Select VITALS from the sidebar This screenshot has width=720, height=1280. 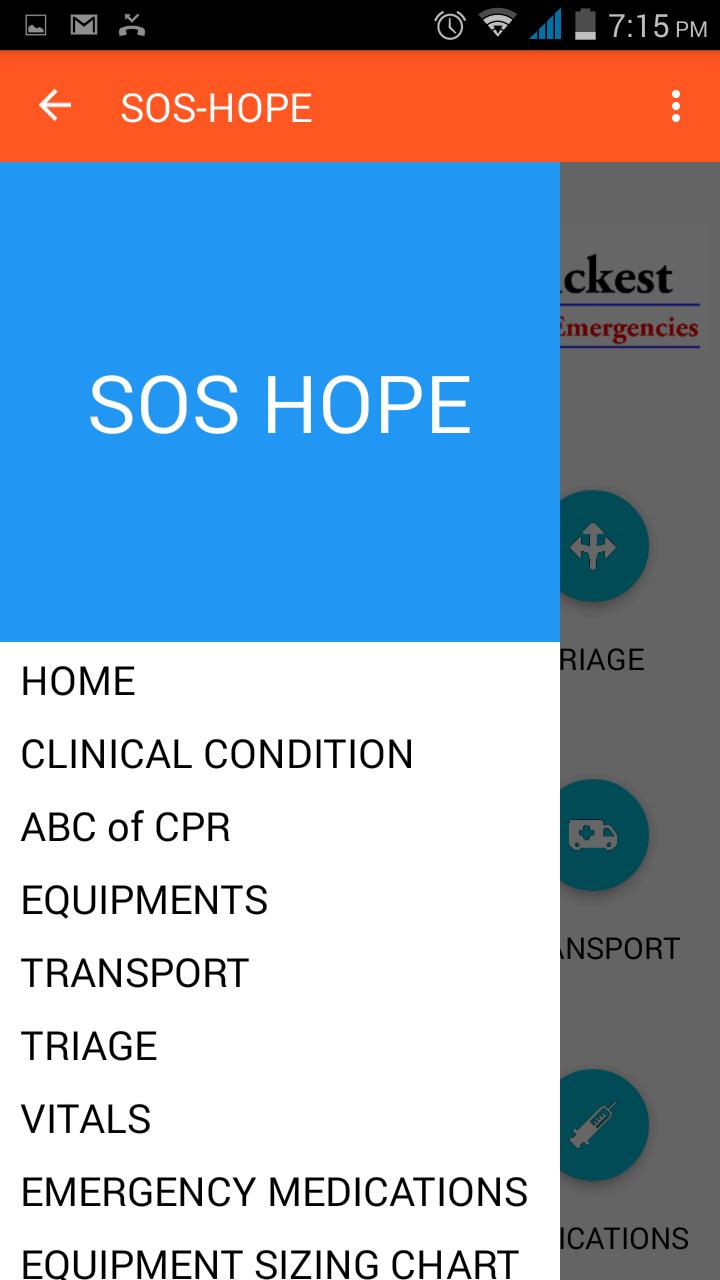pos(84,1119)
